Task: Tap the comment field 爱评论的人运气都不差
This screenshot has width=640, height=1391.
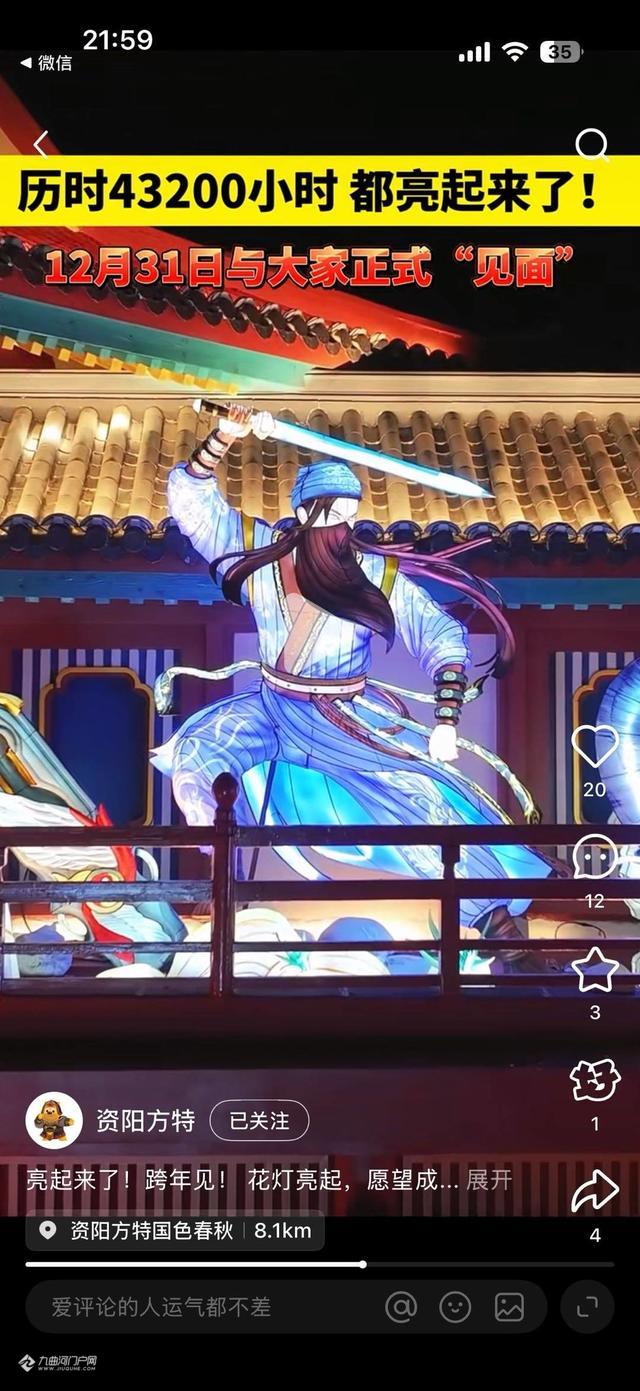Action: (x=200, y=1307)
